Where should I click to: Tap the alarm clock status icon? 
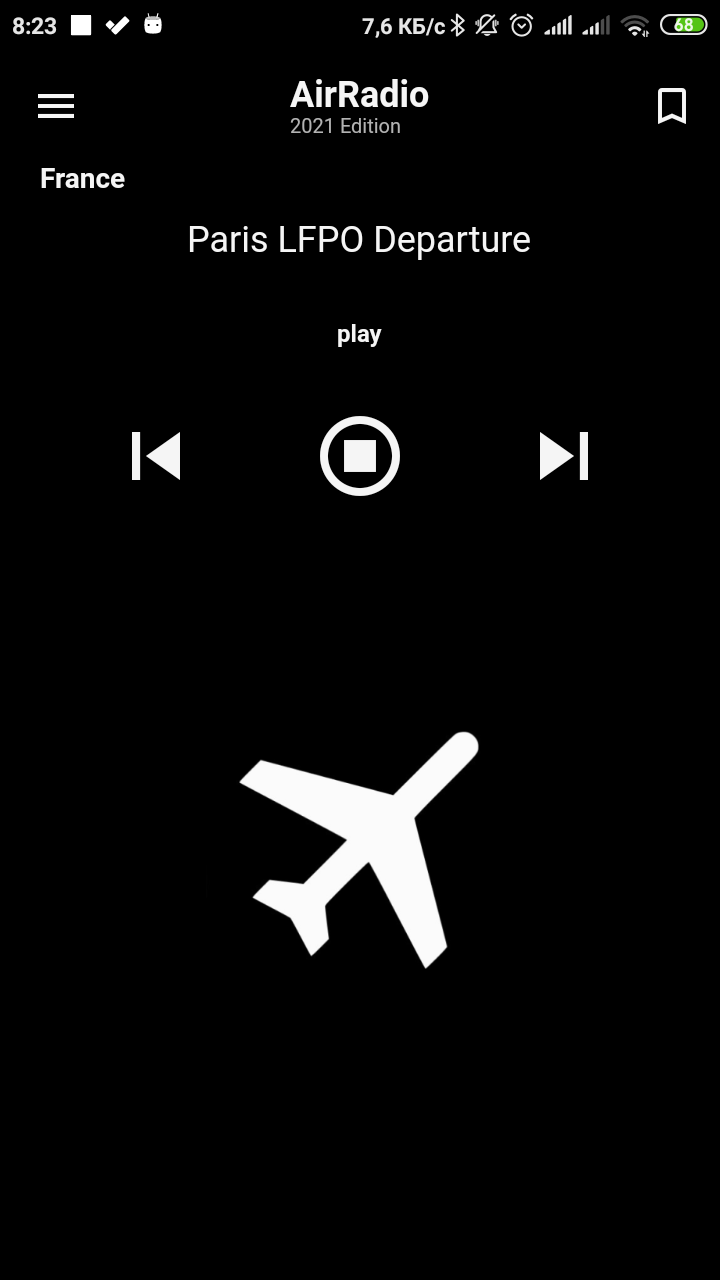coord(521,25)
